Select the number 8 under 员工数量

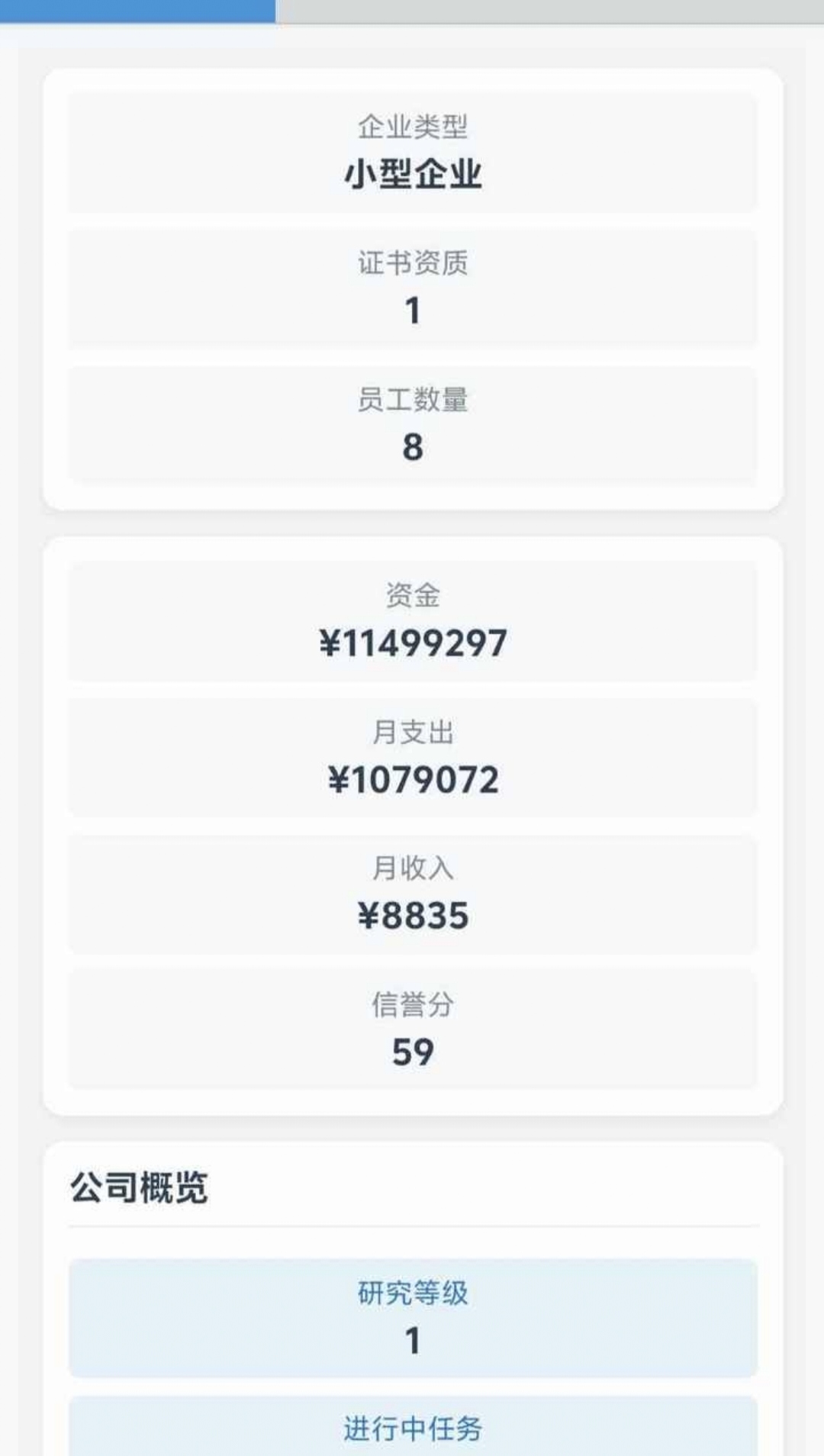tap(412, 450)
